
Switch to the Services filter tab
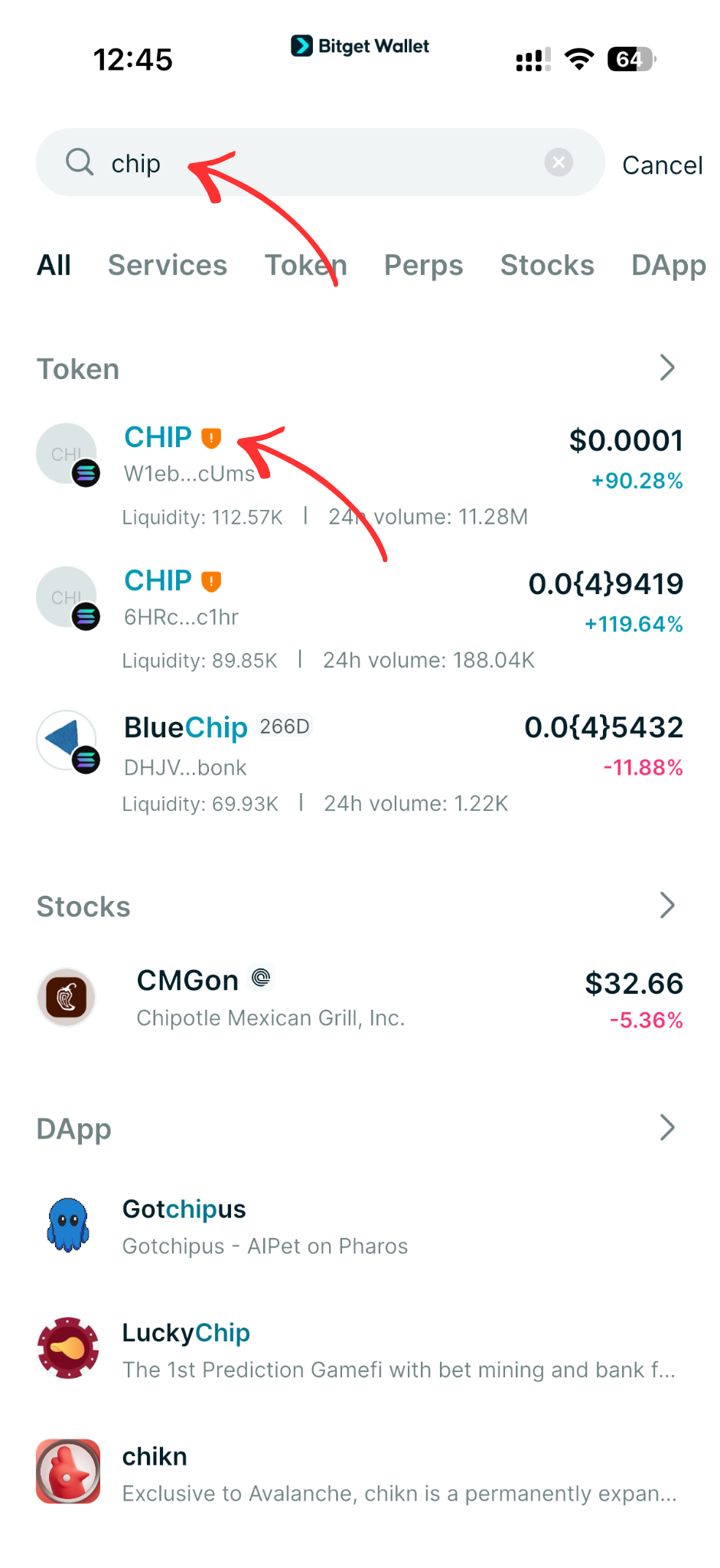(167, 265)
